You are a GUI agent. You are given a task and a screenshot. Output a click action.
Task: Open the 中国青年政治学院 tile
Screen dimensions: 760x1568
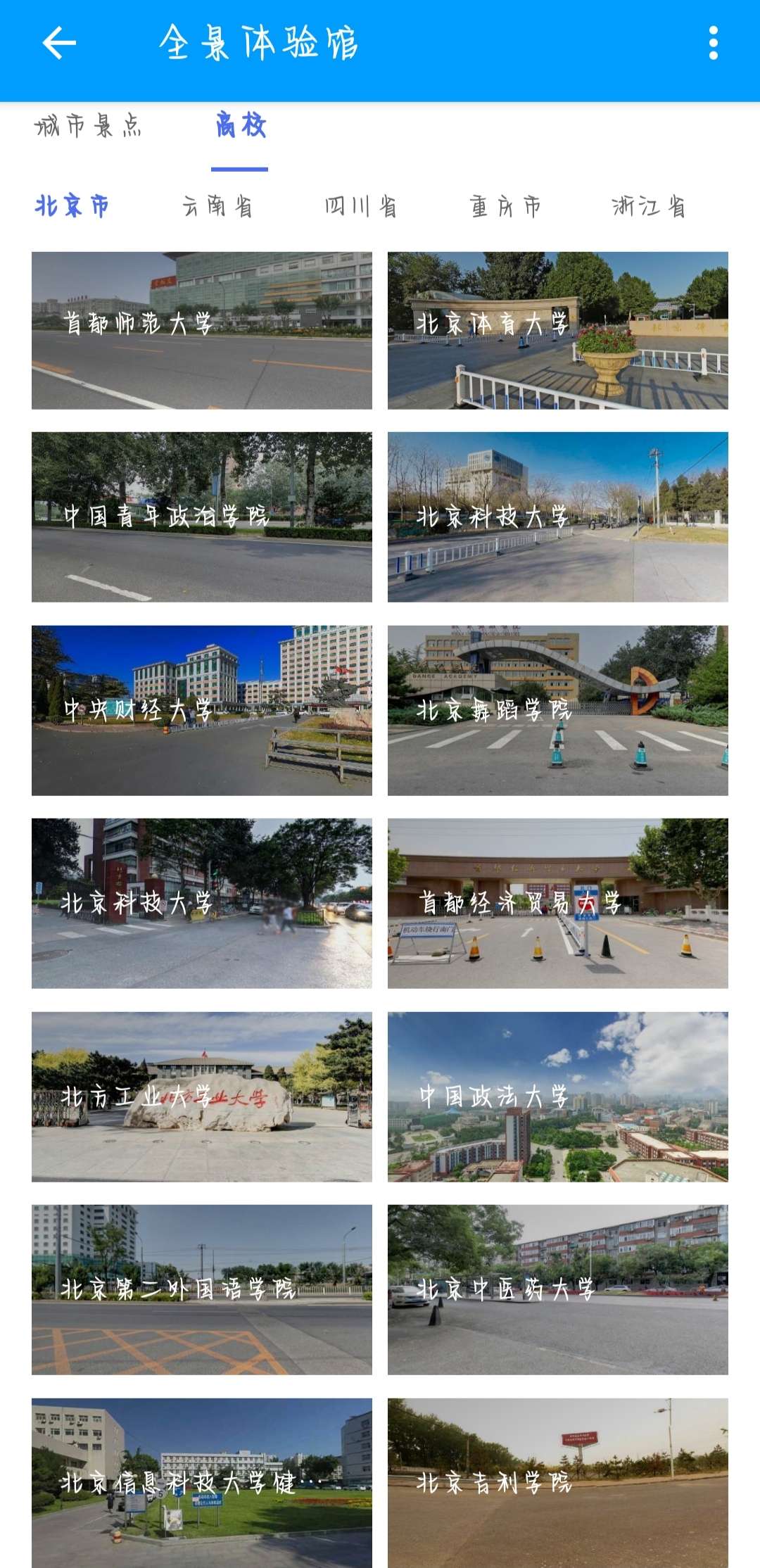(202, 517)
